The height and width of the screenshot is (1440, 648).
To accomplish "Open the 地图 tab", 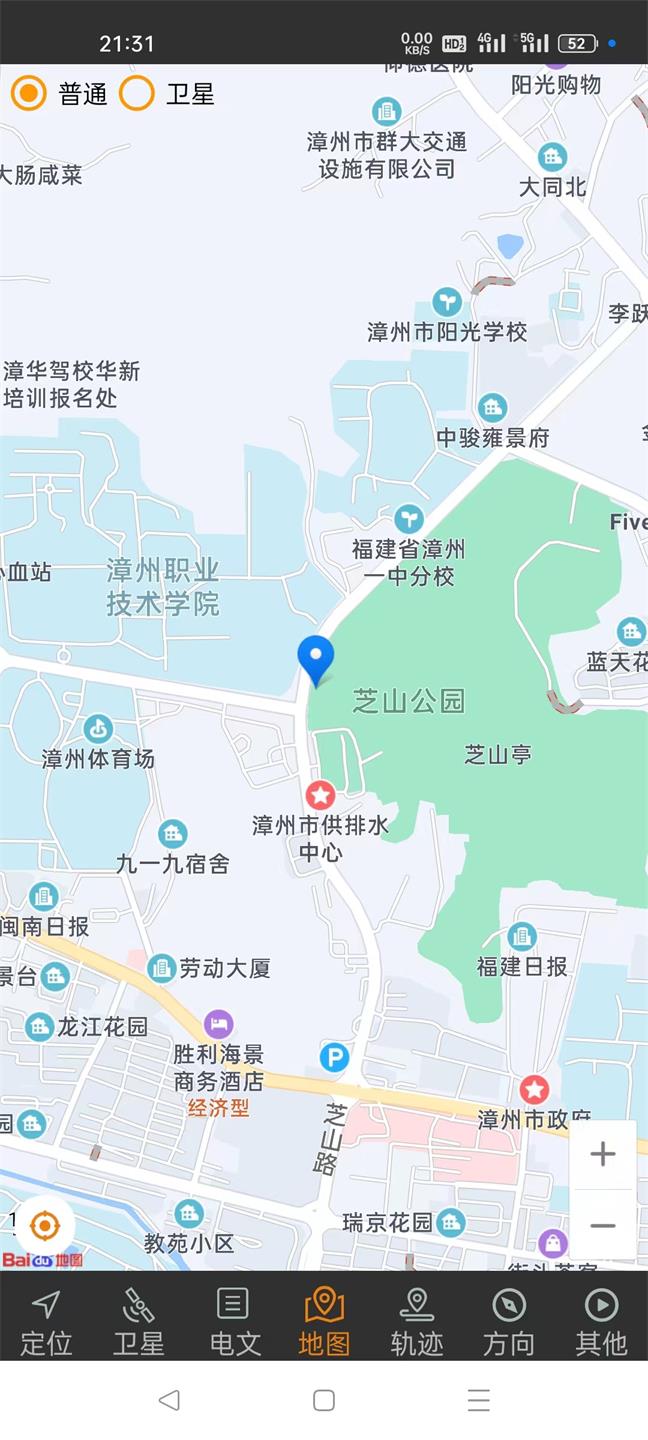I will point(324,1321).
